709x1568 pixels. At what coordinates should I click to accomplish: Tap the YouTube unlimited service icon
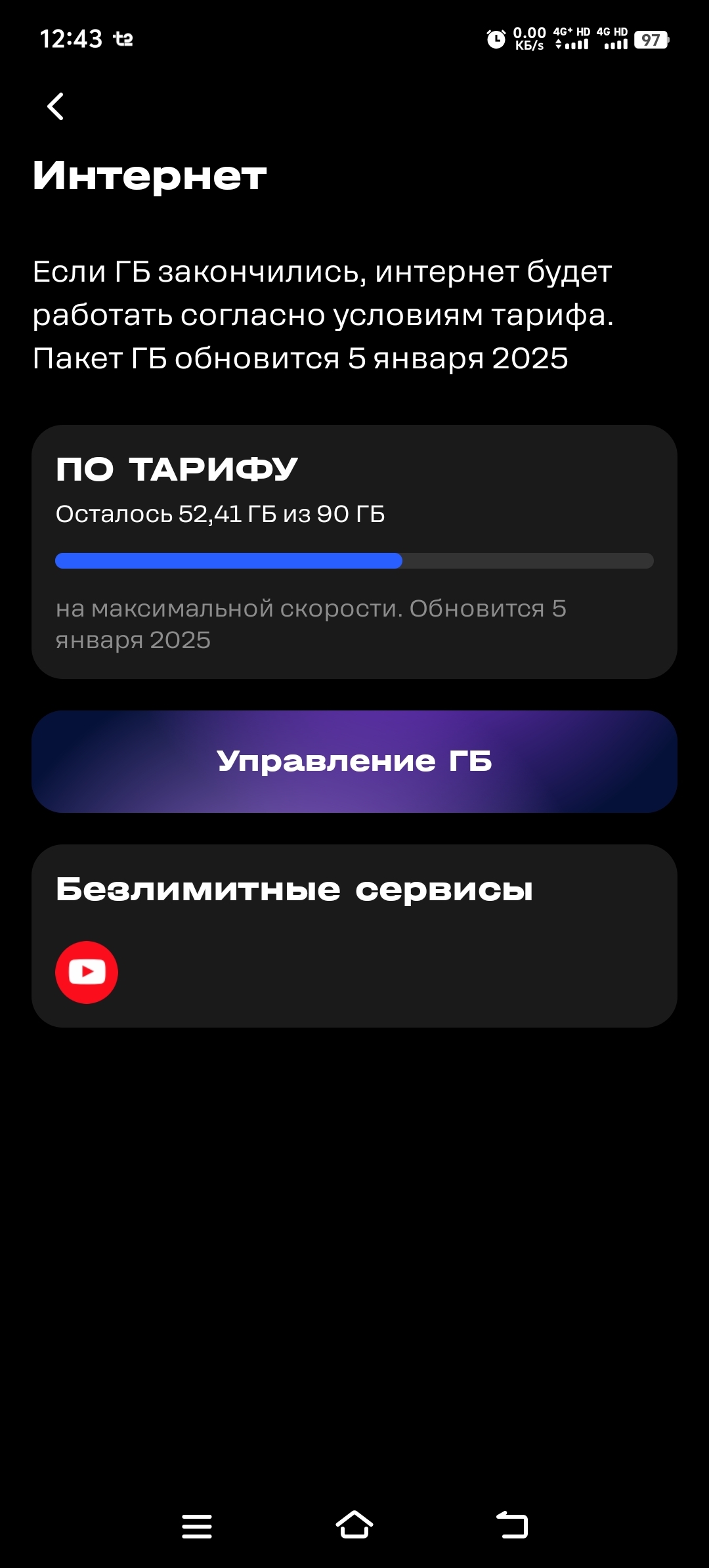click(x=87, y=972)
